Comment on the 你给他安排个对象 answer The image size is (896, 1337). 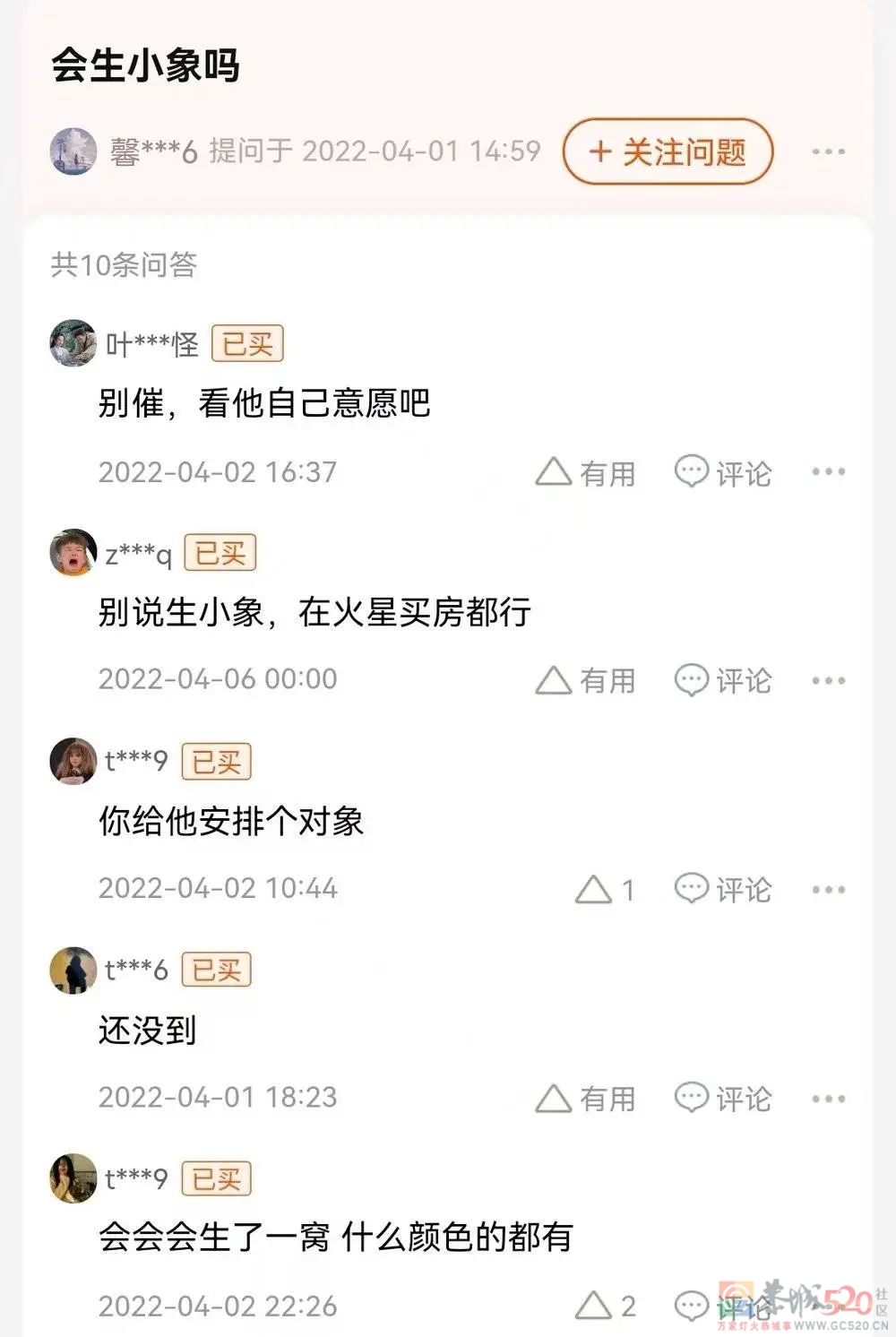click(x=722, y=890)
